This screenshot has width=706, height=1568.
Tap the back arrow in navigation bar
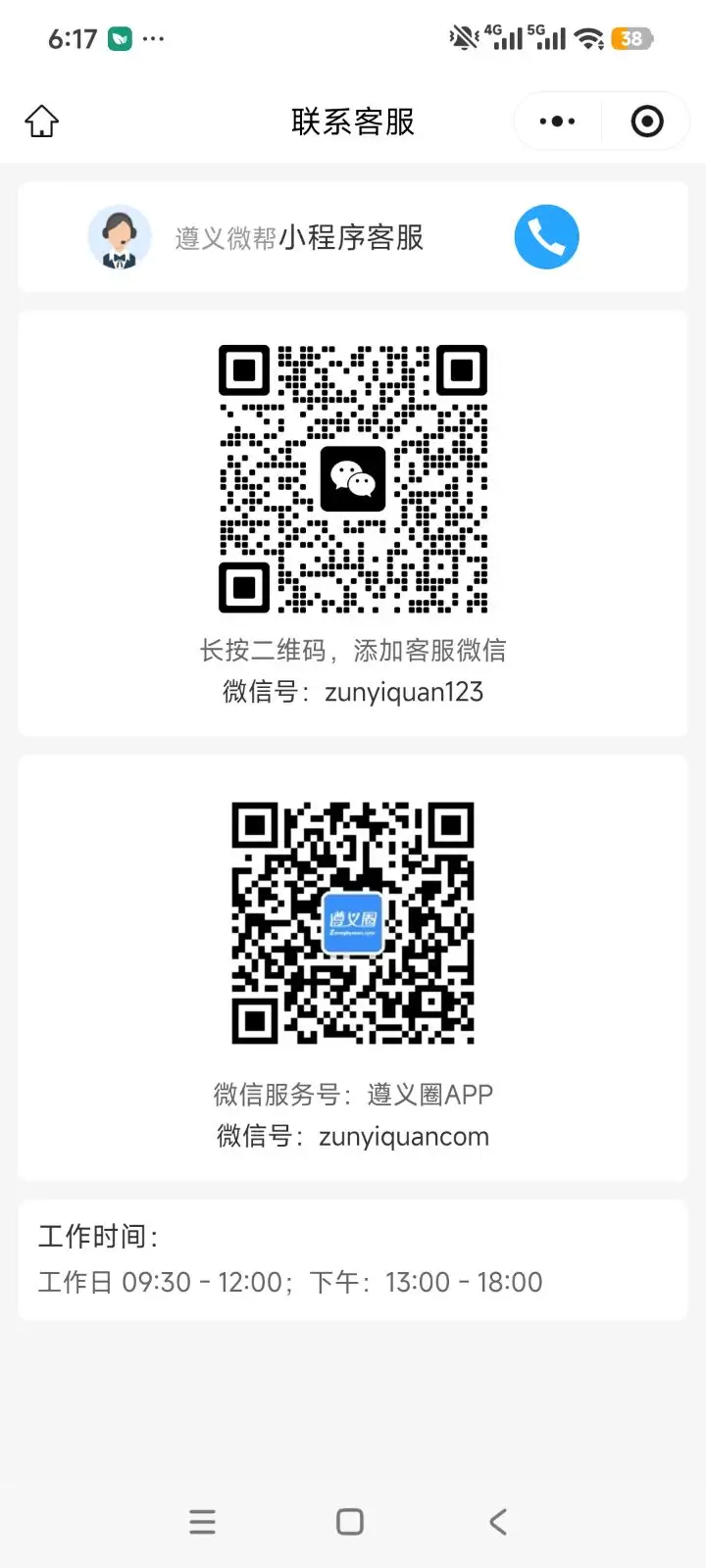(x=496, y=1521)
